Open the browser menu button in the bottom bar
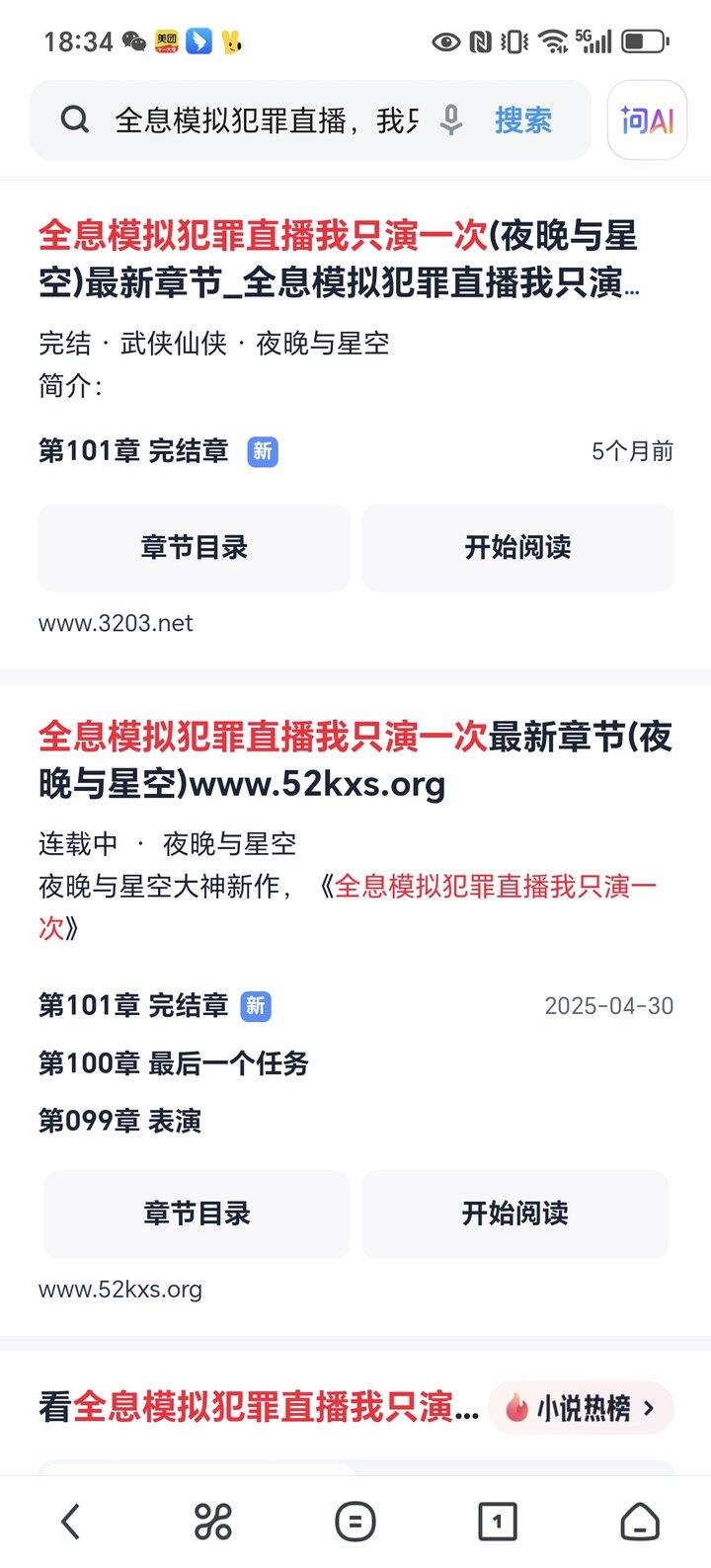Viewport: 711px width, 1568px height. click(355, 1522)
